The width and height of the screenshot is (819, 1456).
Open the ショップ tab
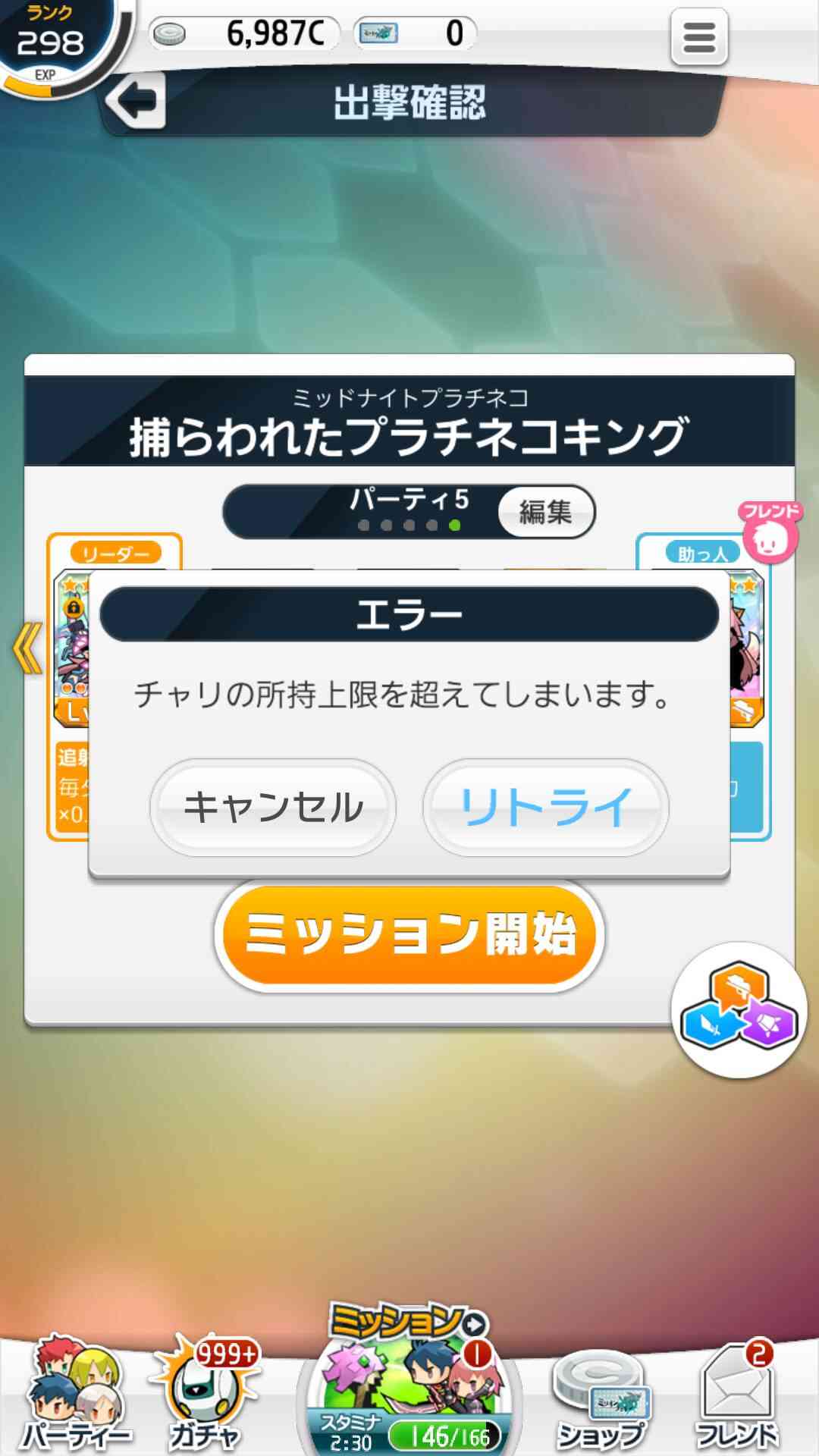tap(601, 1399)
